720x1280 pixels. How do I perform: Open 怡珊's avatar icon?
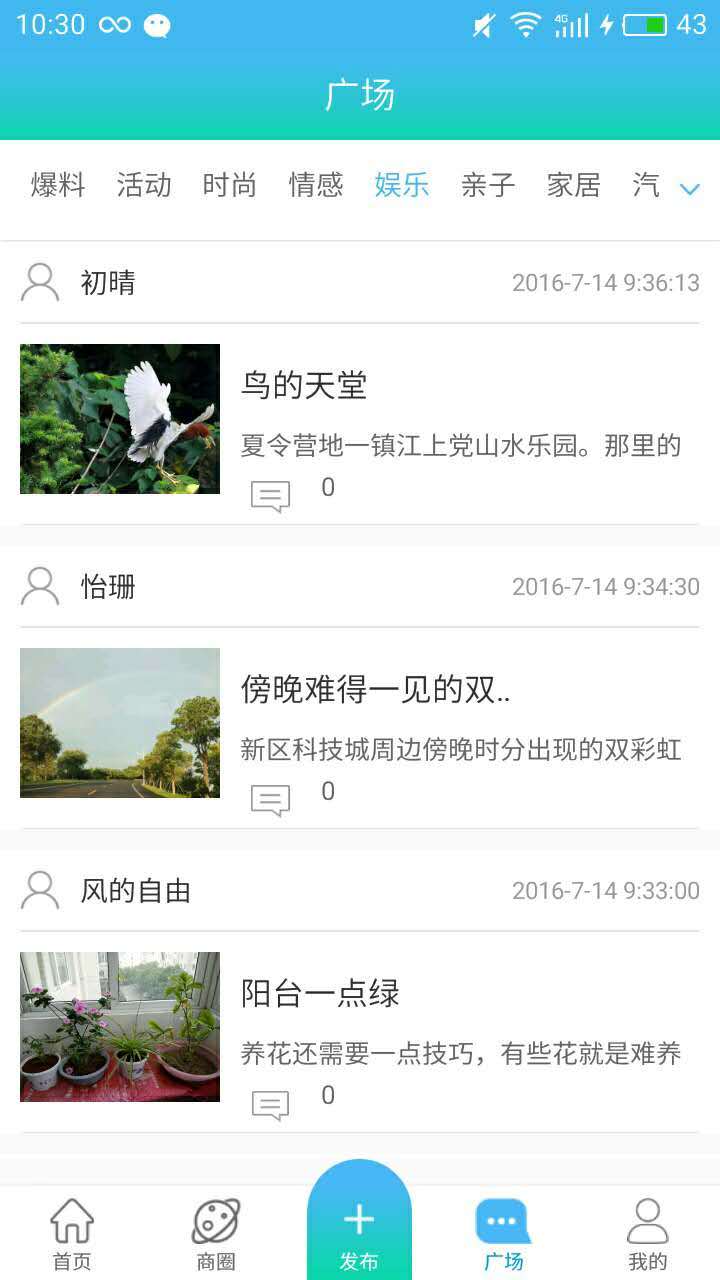coord(40,587)
